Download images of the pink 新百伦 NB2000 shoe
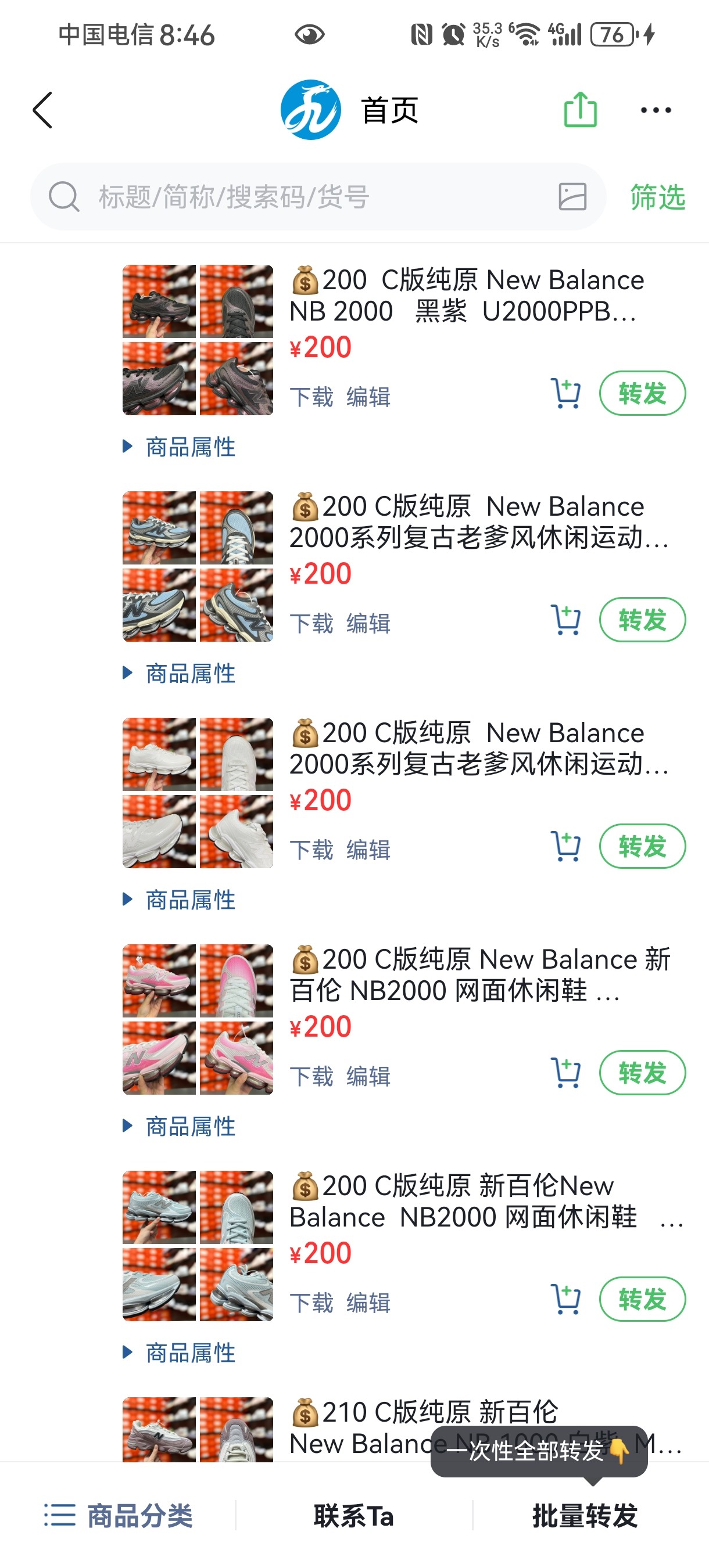The width and height of the screenshot is (709, 1568). tap(311, 1076)
